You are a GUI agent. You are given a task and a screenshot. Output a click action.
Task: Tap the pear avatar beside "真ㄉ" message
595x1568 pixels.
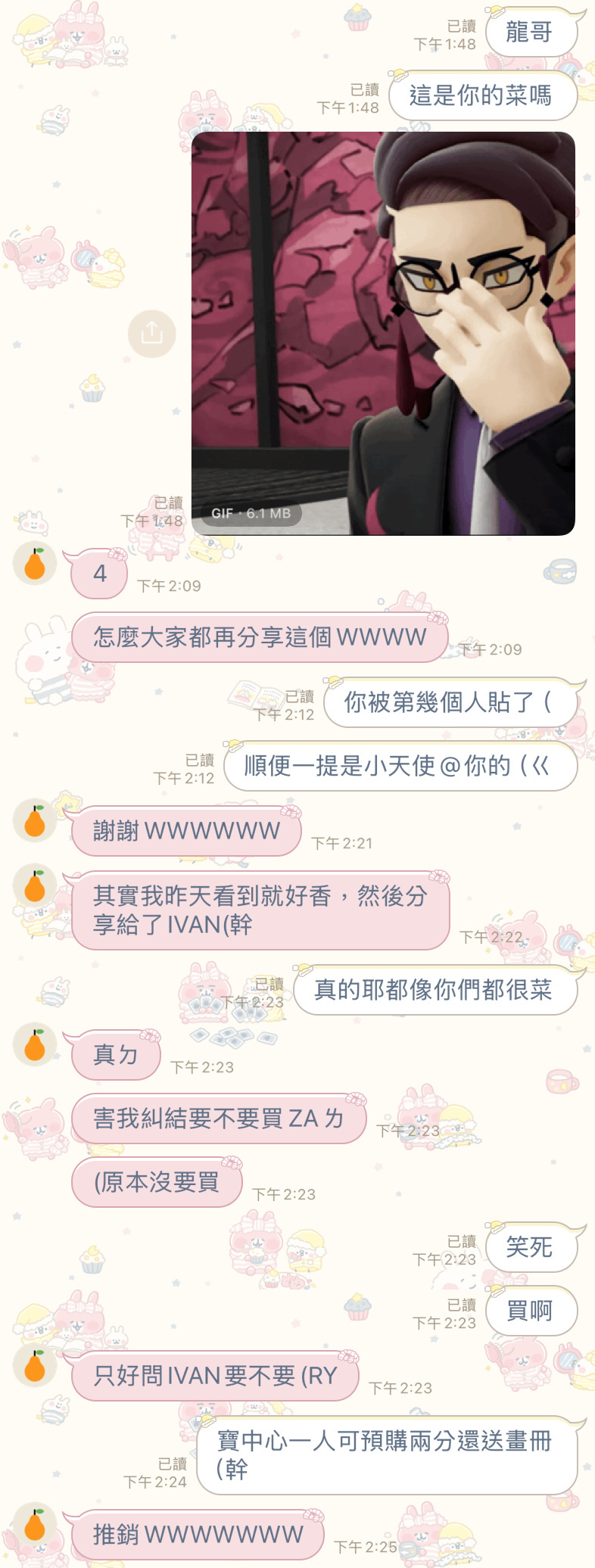pyautogui.click(x=35, y=1044)
